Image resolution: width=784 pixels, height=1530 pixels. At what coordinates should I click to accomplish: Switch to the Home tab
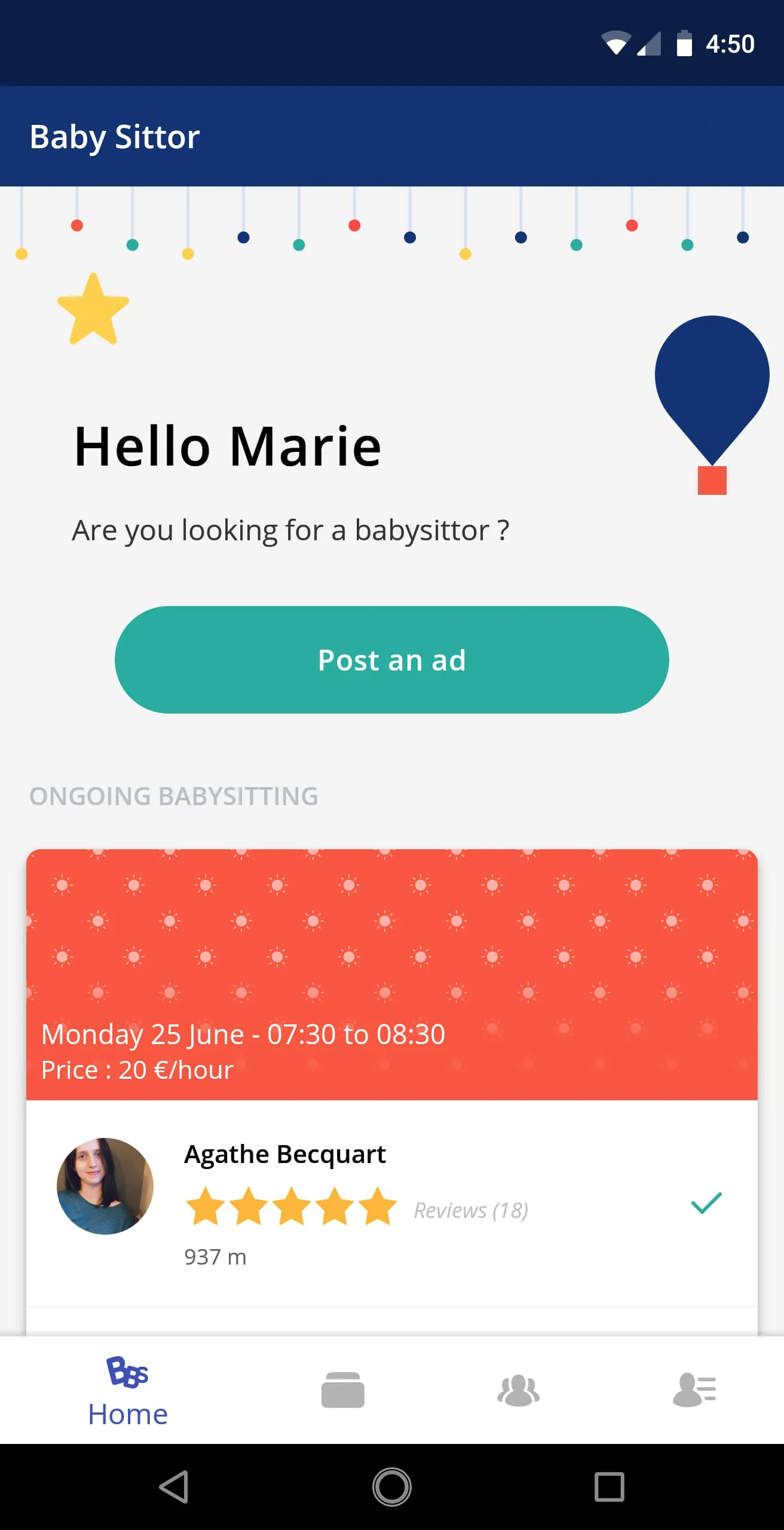point(127,1391)
